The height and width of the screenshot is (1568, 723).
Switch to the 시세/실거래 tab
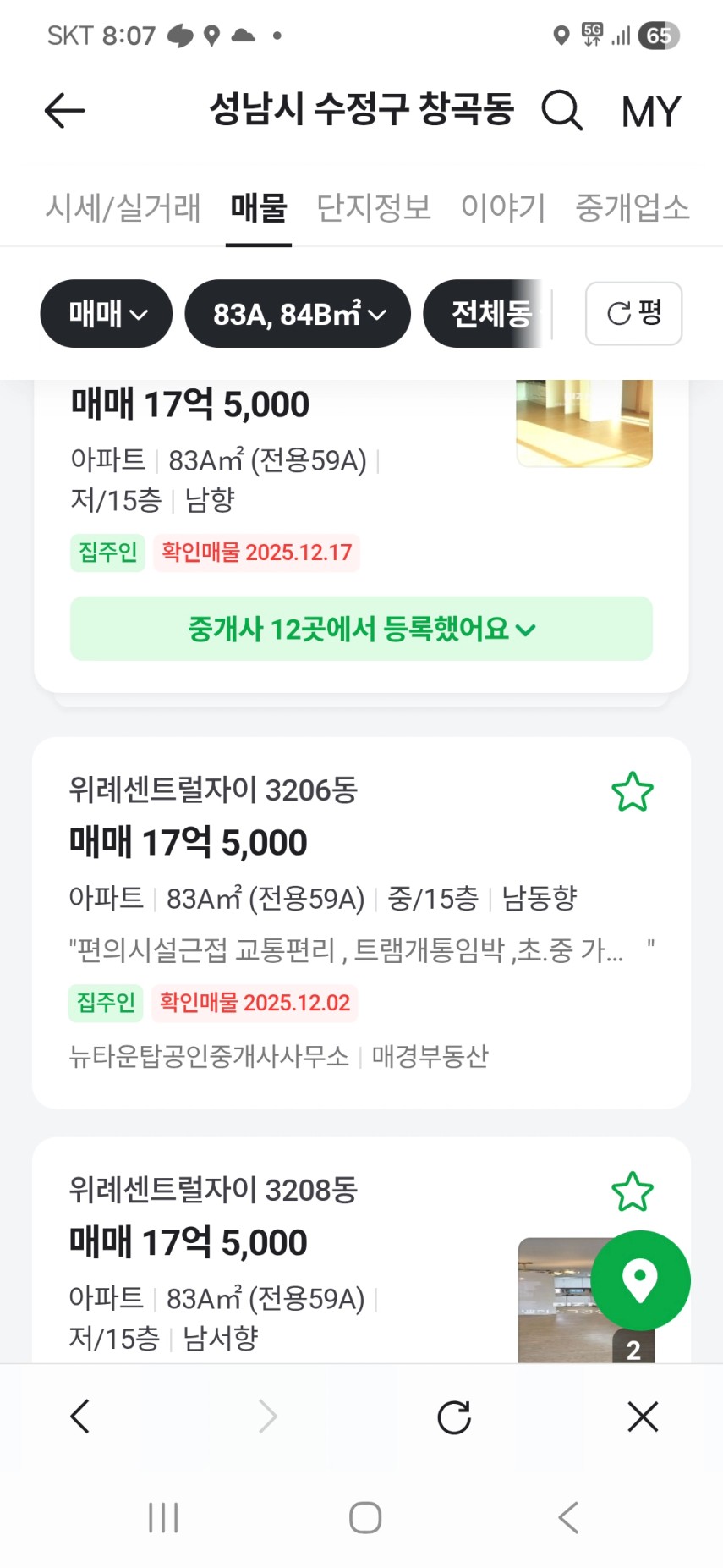[123, 208]
